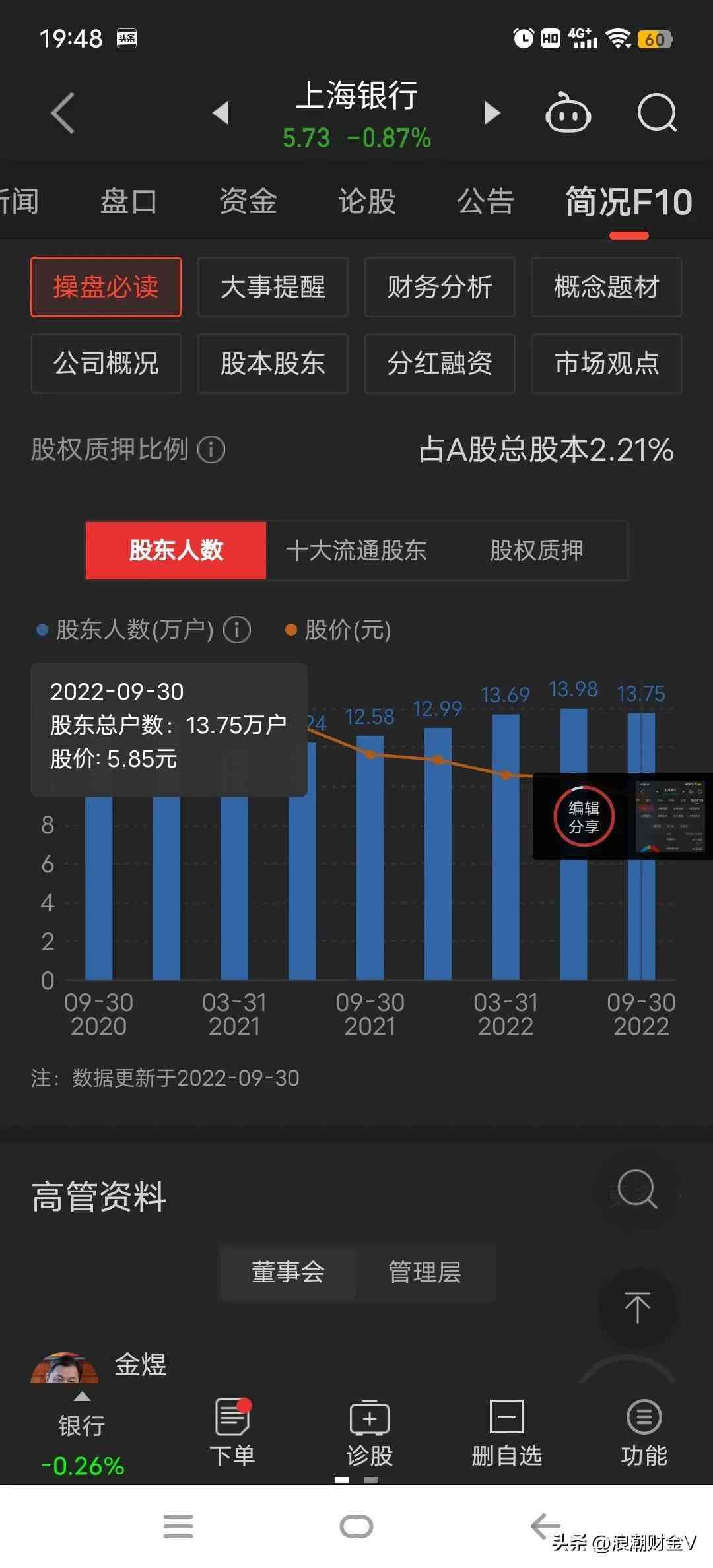Select the 财务分析 chip

click(x=440, y=287)
